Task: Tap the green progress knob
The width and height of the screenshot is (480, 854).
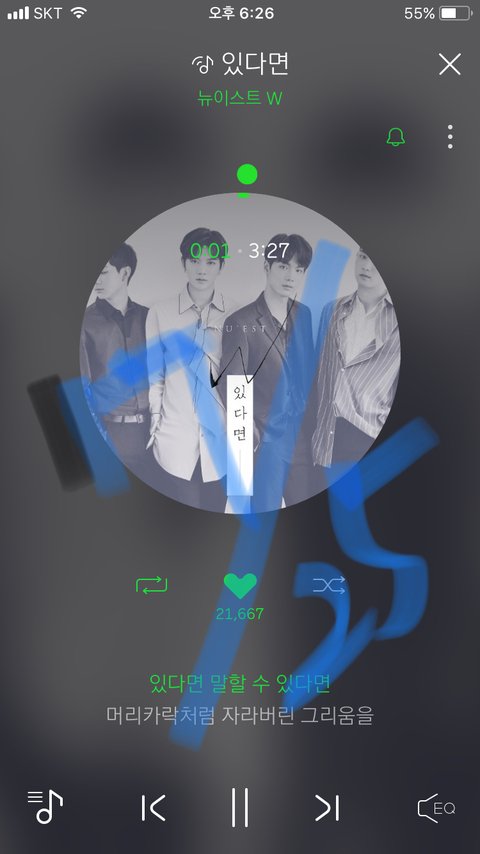Action: [247, 175]
